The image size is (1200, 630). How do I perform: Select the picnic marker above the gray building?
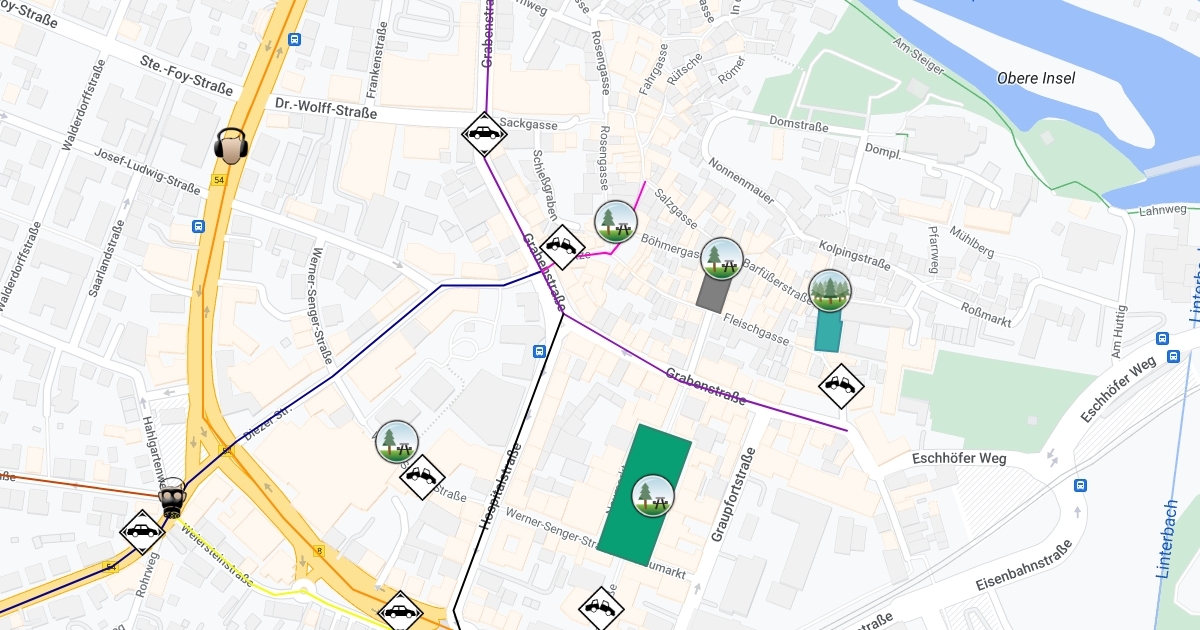pyautogui.click(x=722, y=259)
